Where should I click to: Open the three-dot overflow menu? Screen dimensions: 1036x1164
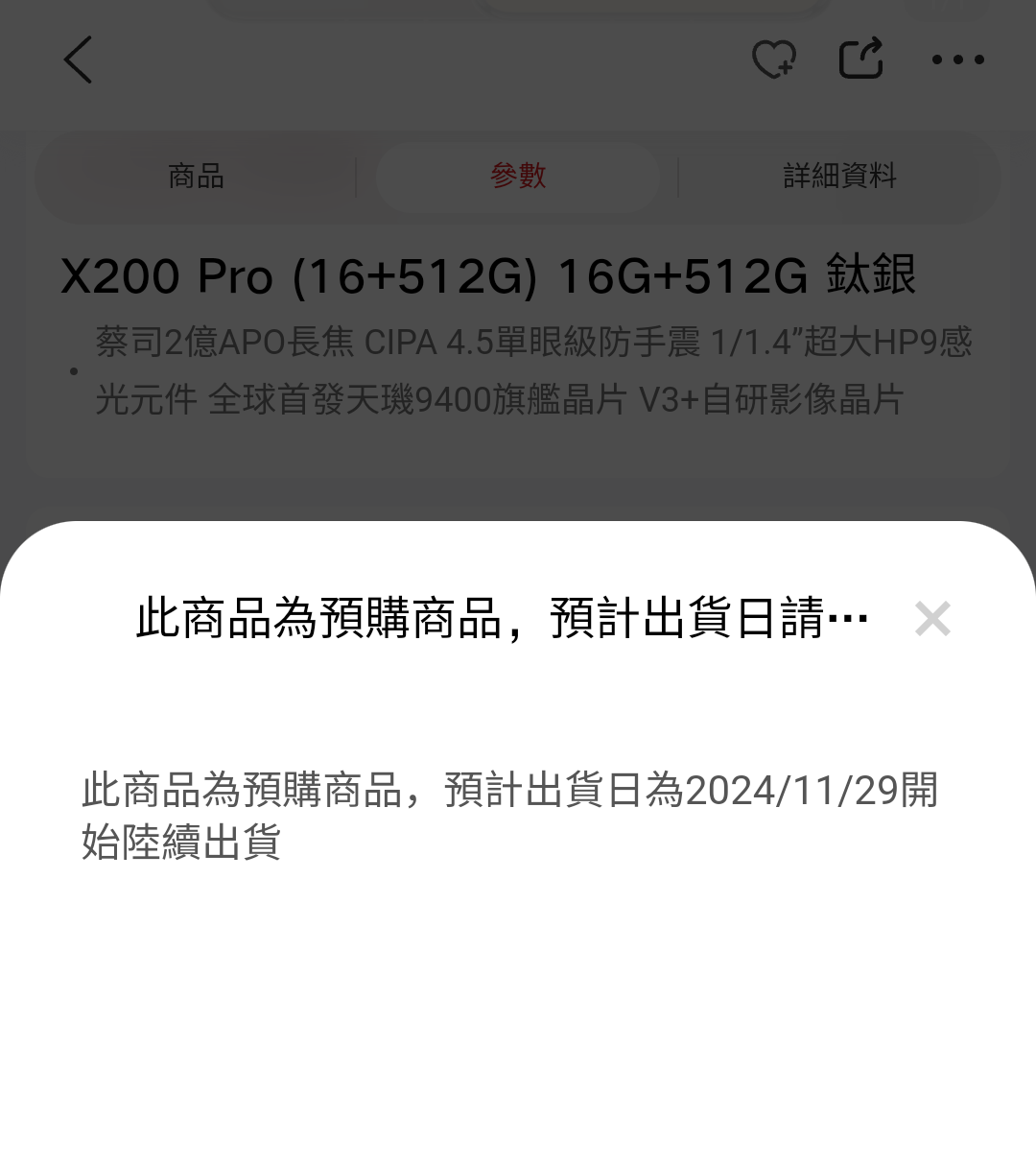tap(957, 59)
